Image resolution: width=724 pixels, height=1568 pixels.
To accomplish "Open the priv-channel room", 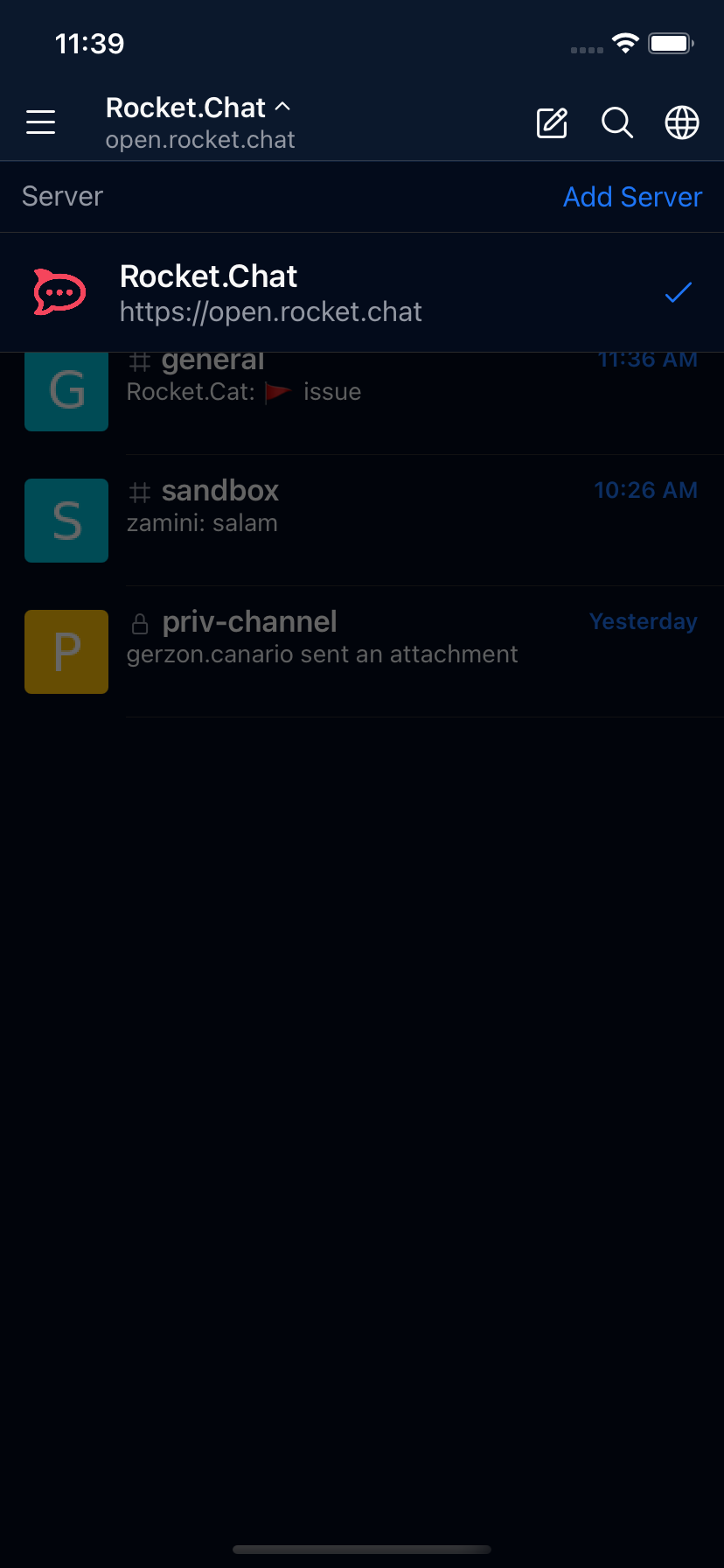I will [362, 652].
